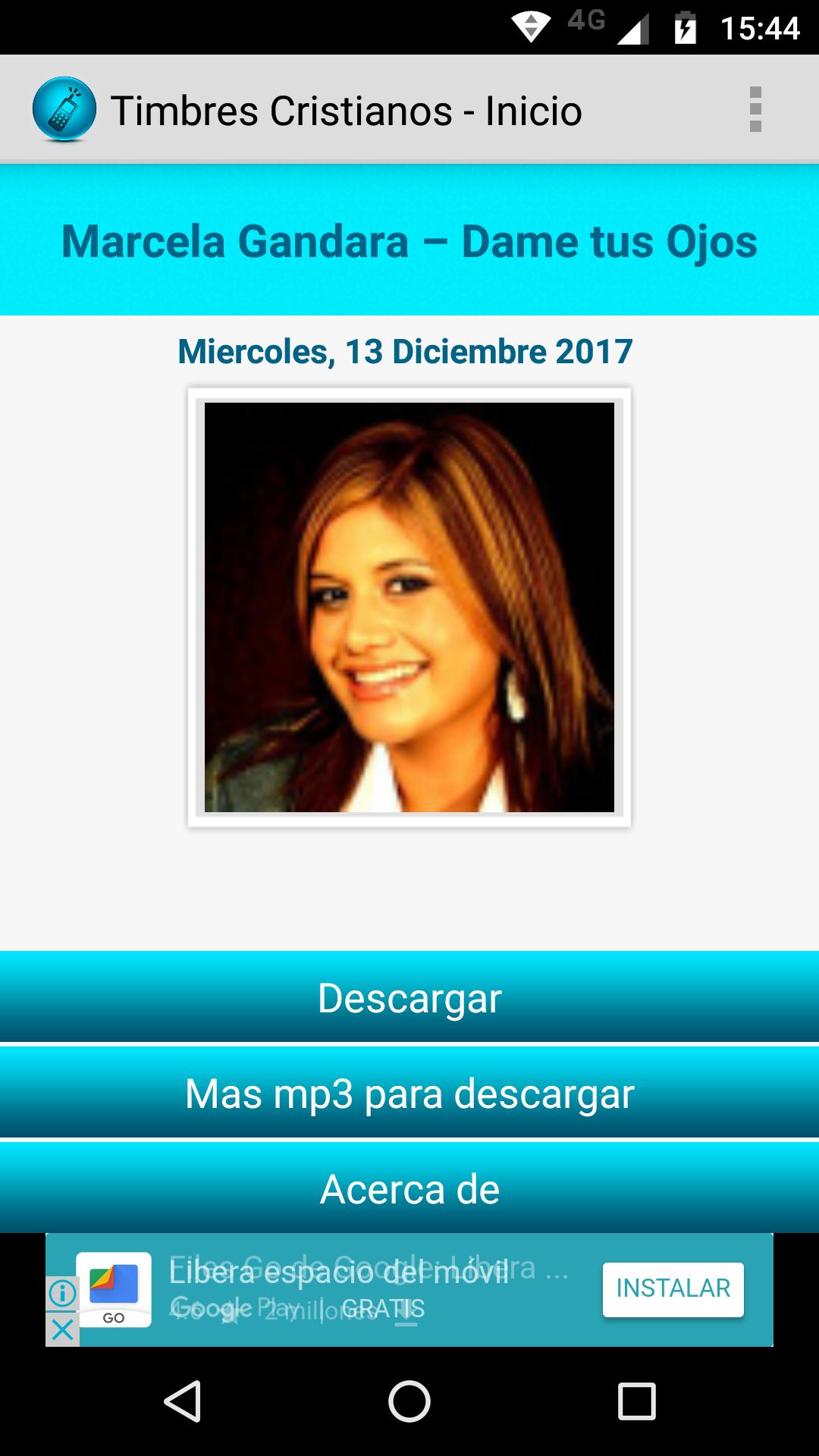Screen dimensions: 819x1456
Task: Open the overflow menu
Action: [755, 110]
